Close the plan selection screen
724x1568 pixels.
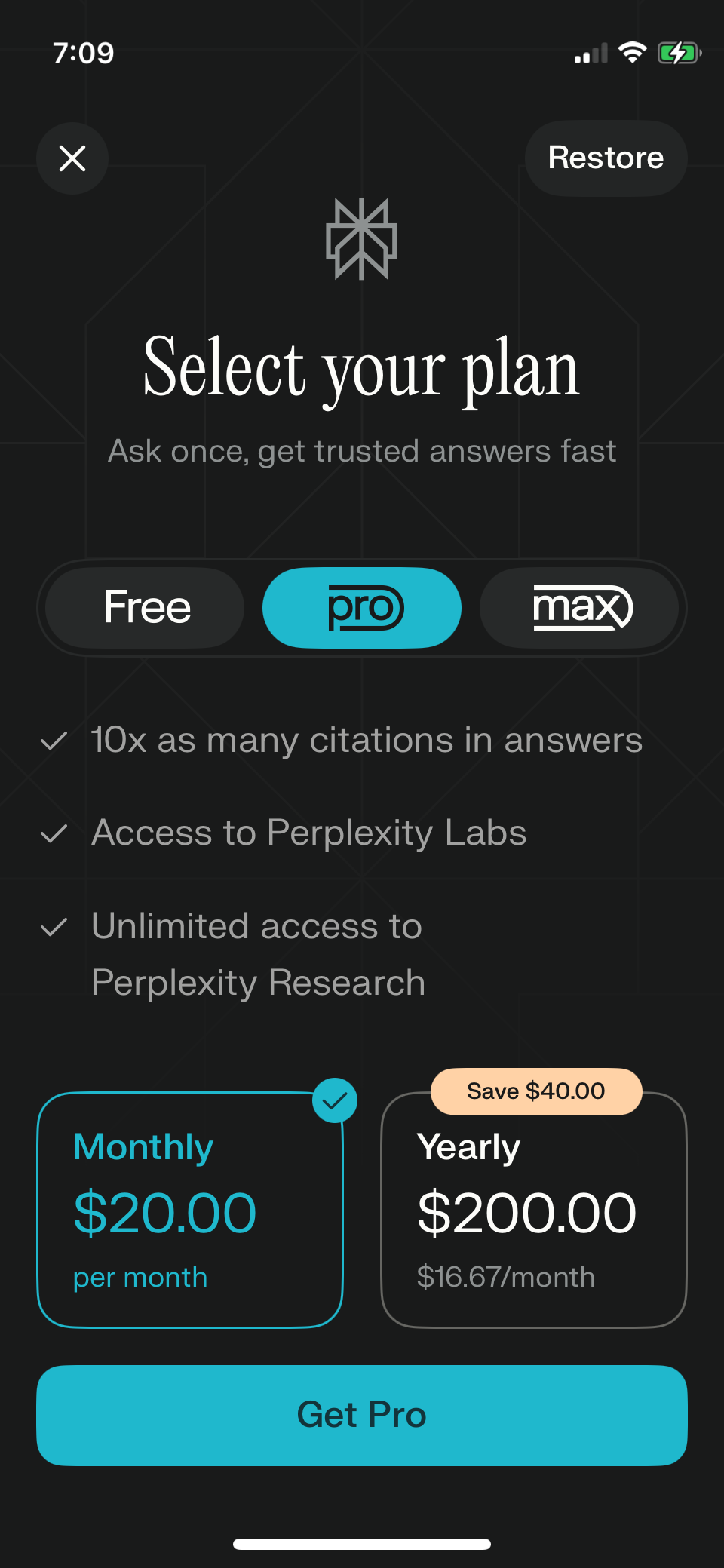[72, 158]
